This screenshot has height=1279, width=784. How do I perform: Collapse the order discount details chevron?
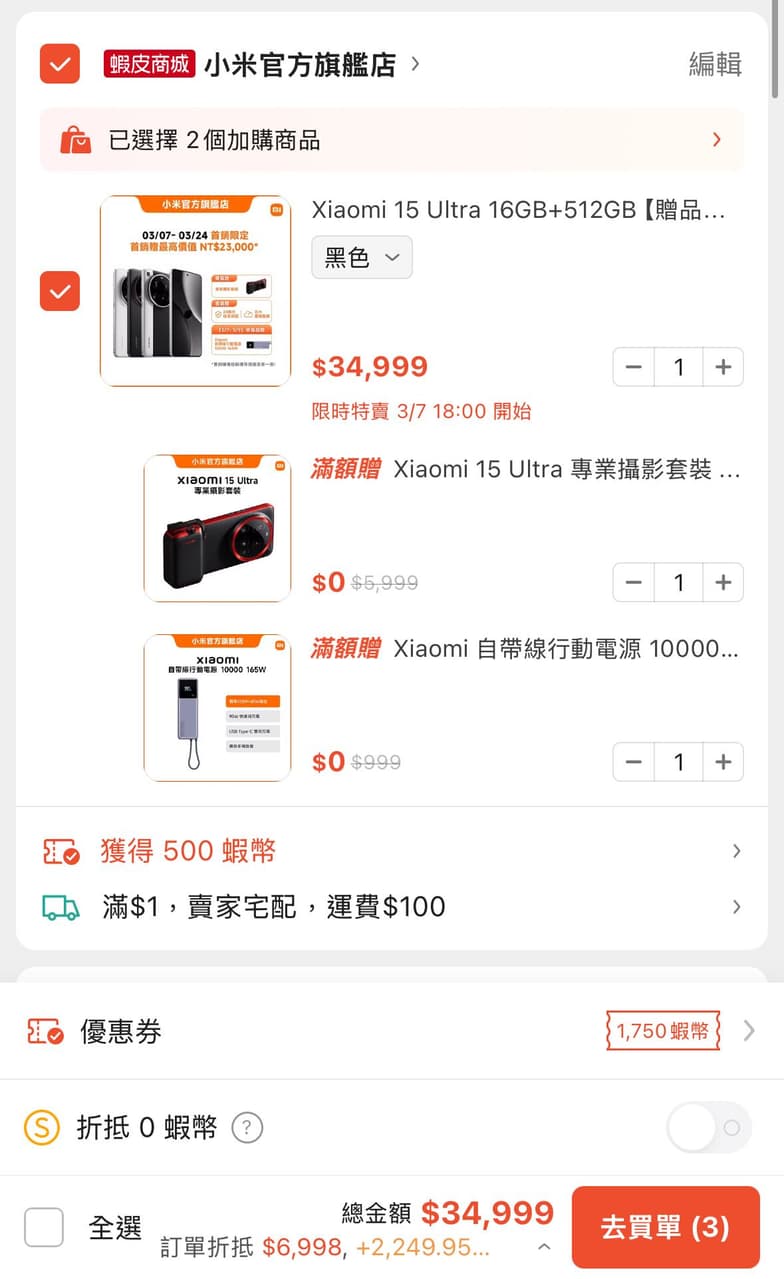click(x=544, y=1246)
